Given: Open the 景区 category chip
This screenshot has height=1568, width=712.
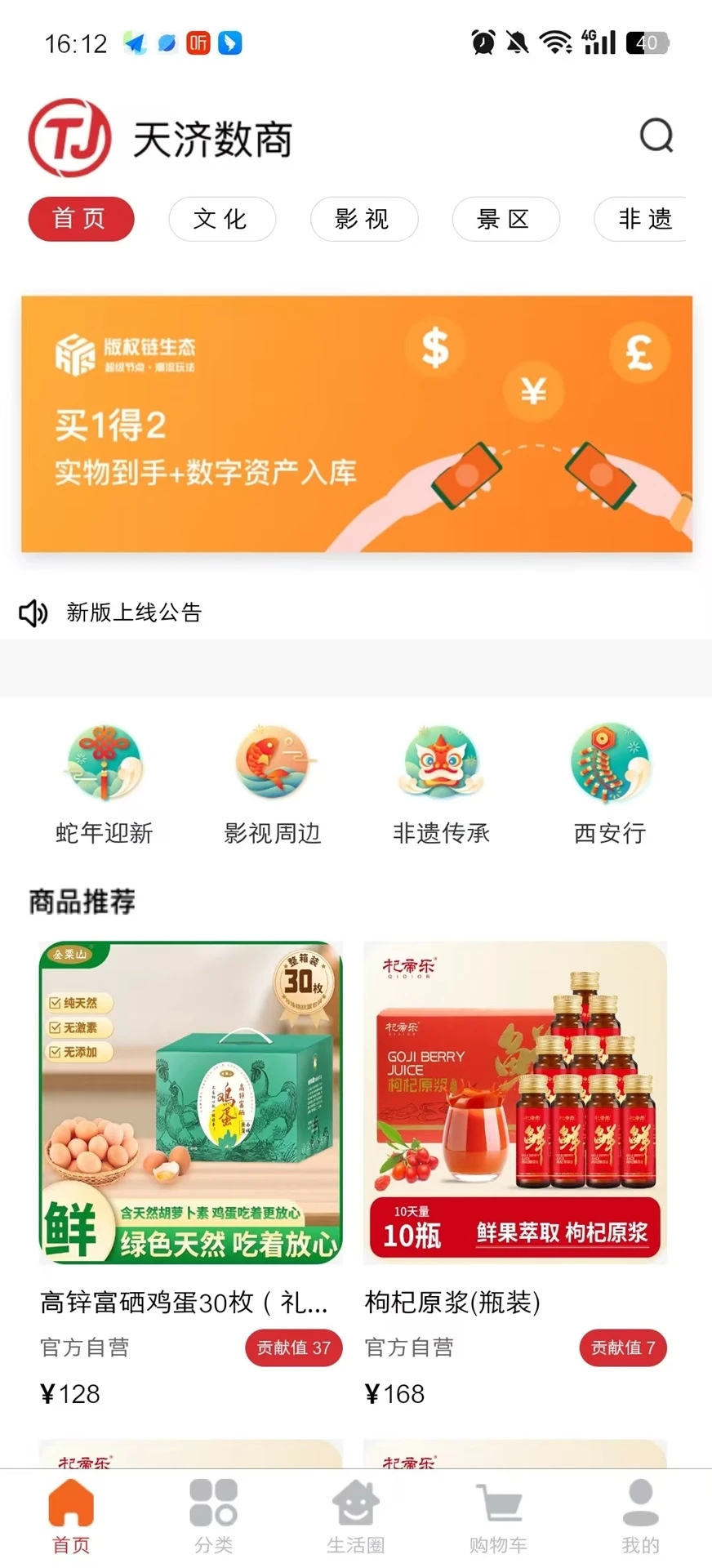Looking at the screenshot, I should (x=505, y=219).
